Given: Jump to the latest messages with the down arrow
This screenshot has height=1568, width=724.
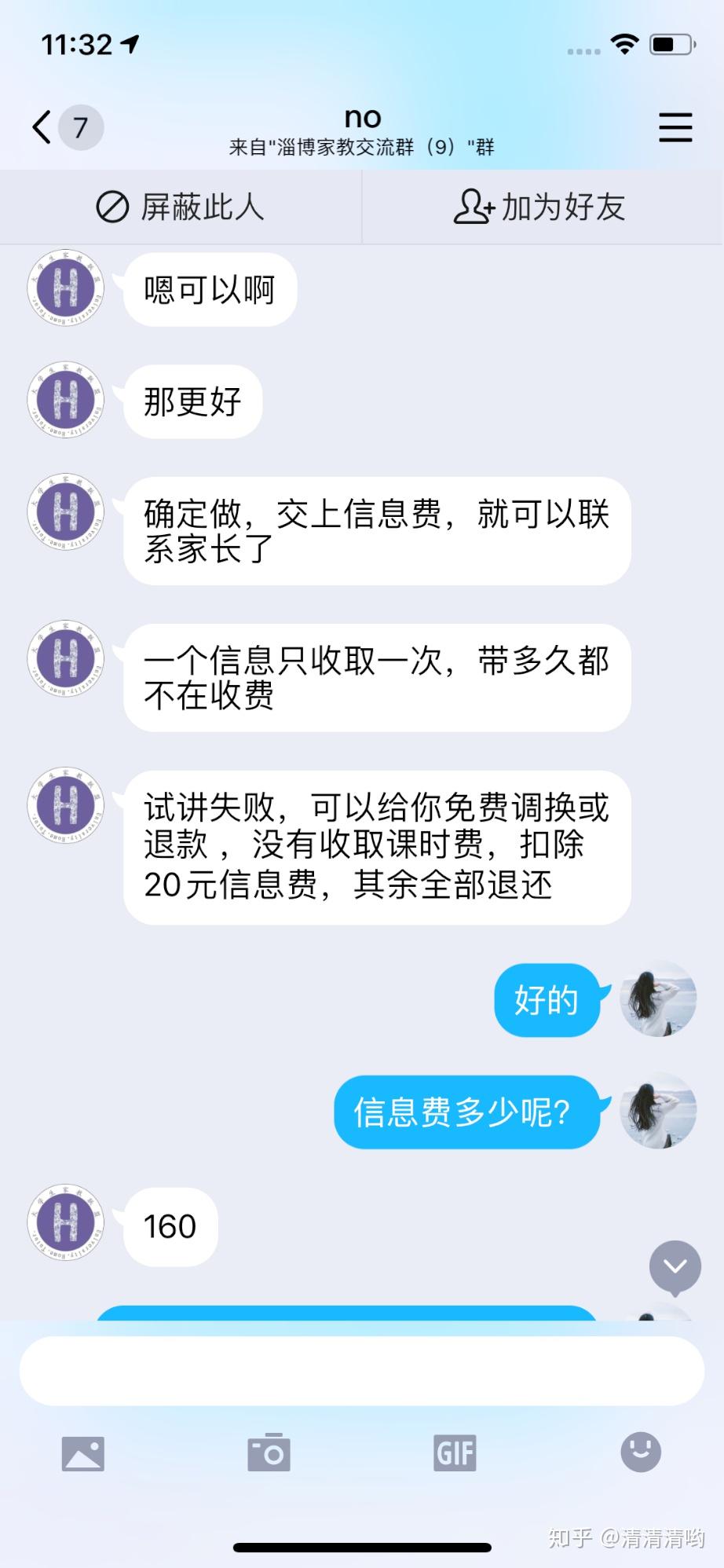Looking at the screenshot, I should tap(675, 1266).
